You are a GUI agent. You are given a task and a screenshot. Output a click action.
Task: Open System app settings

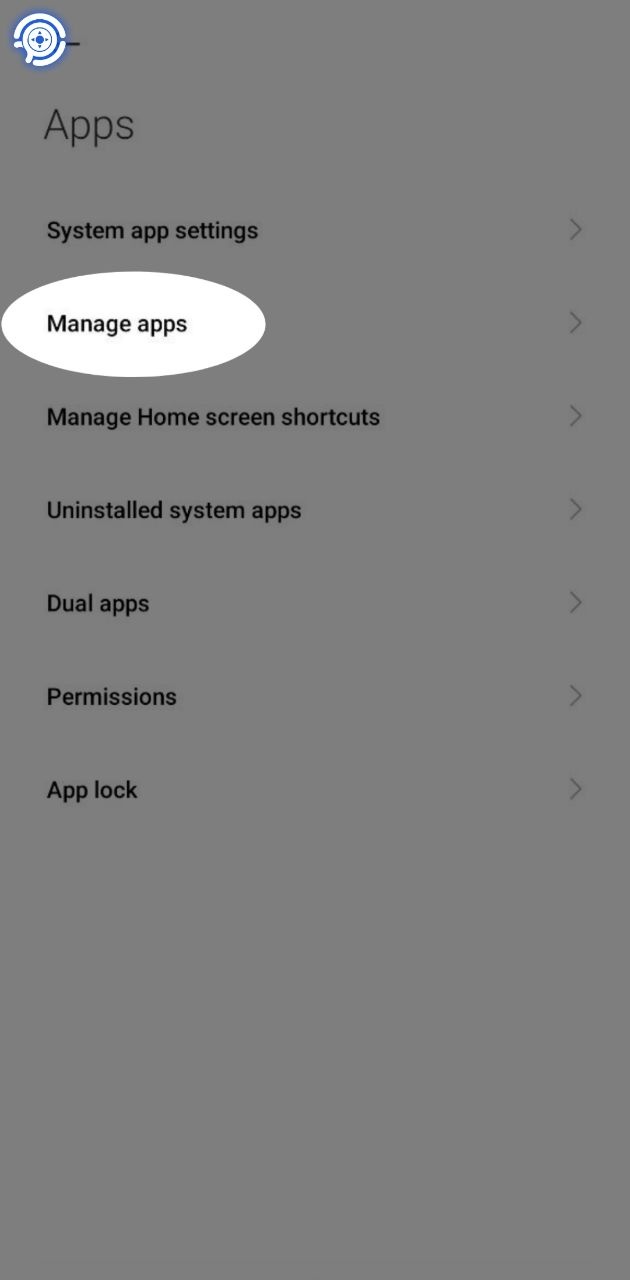pos(152,231)
